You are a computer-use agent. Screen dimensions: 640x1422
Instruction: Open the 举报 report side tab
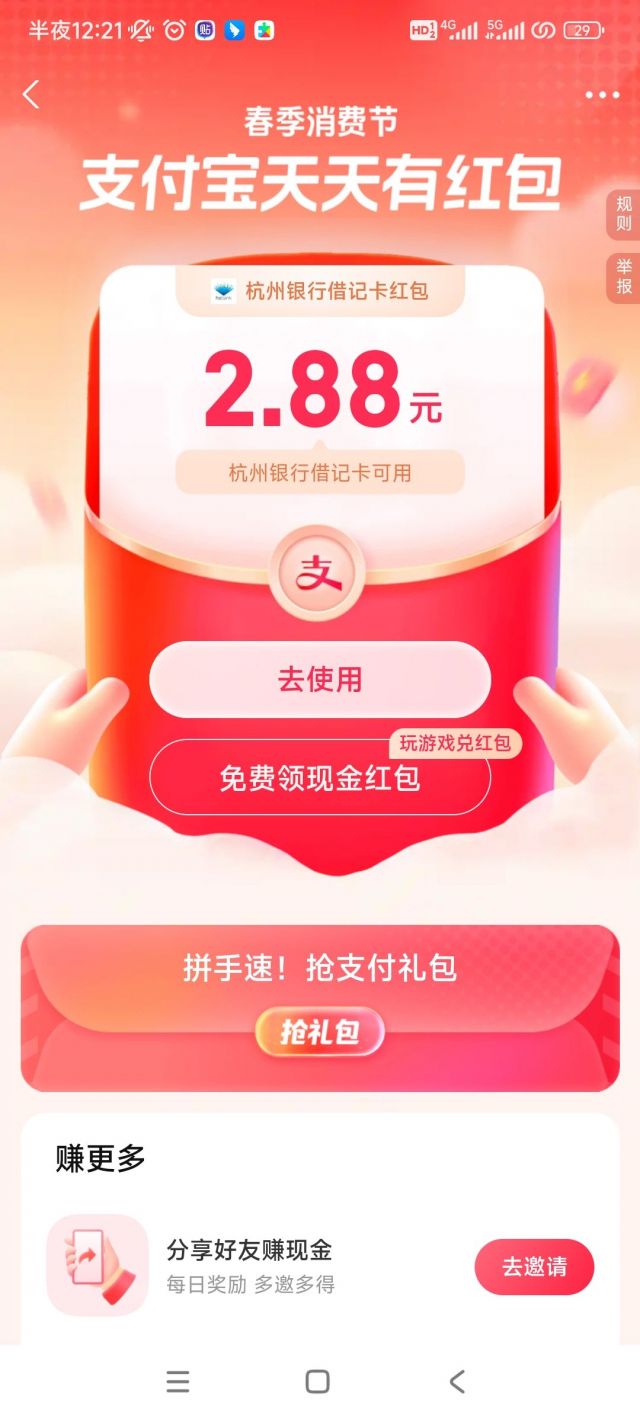624,278
